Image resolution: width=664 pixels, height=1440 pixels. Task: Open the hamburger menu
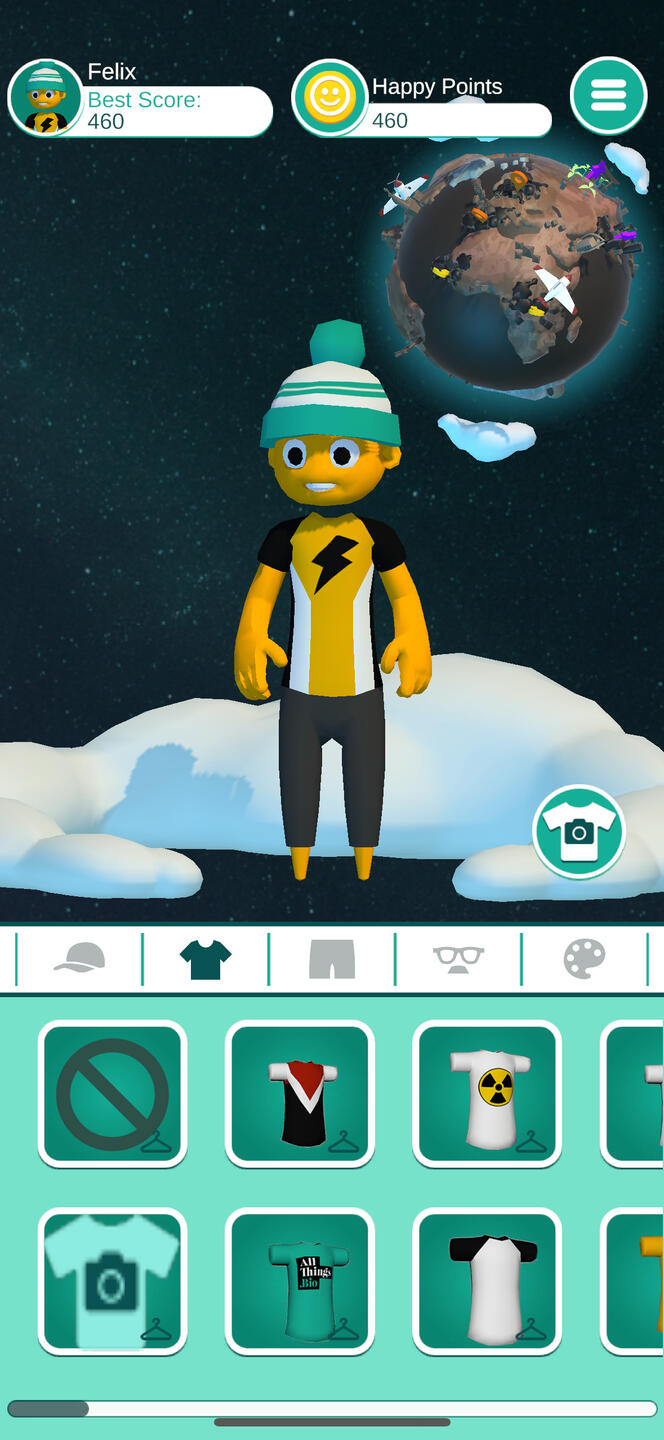point(608,95)
